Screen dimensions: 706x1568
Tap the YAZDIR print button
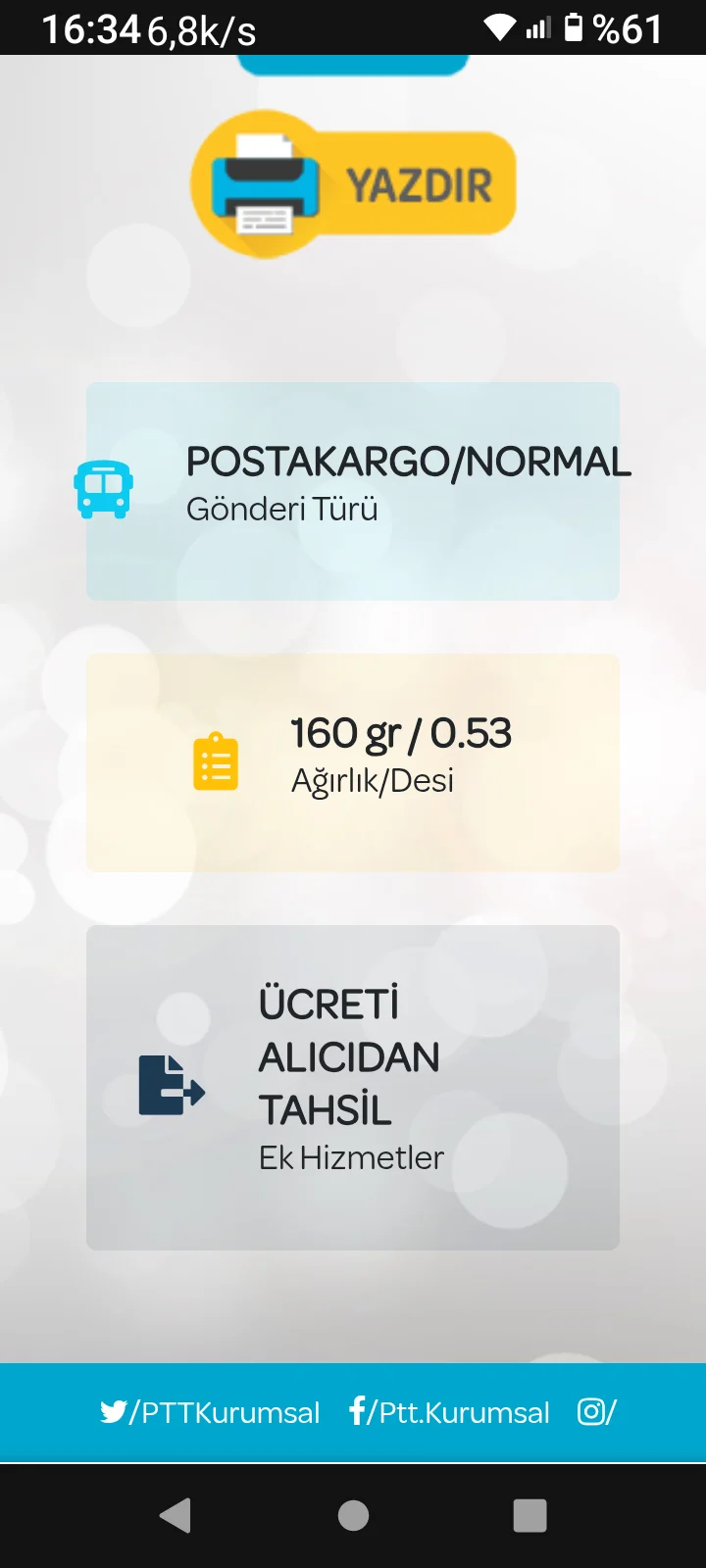coord(353,184)
